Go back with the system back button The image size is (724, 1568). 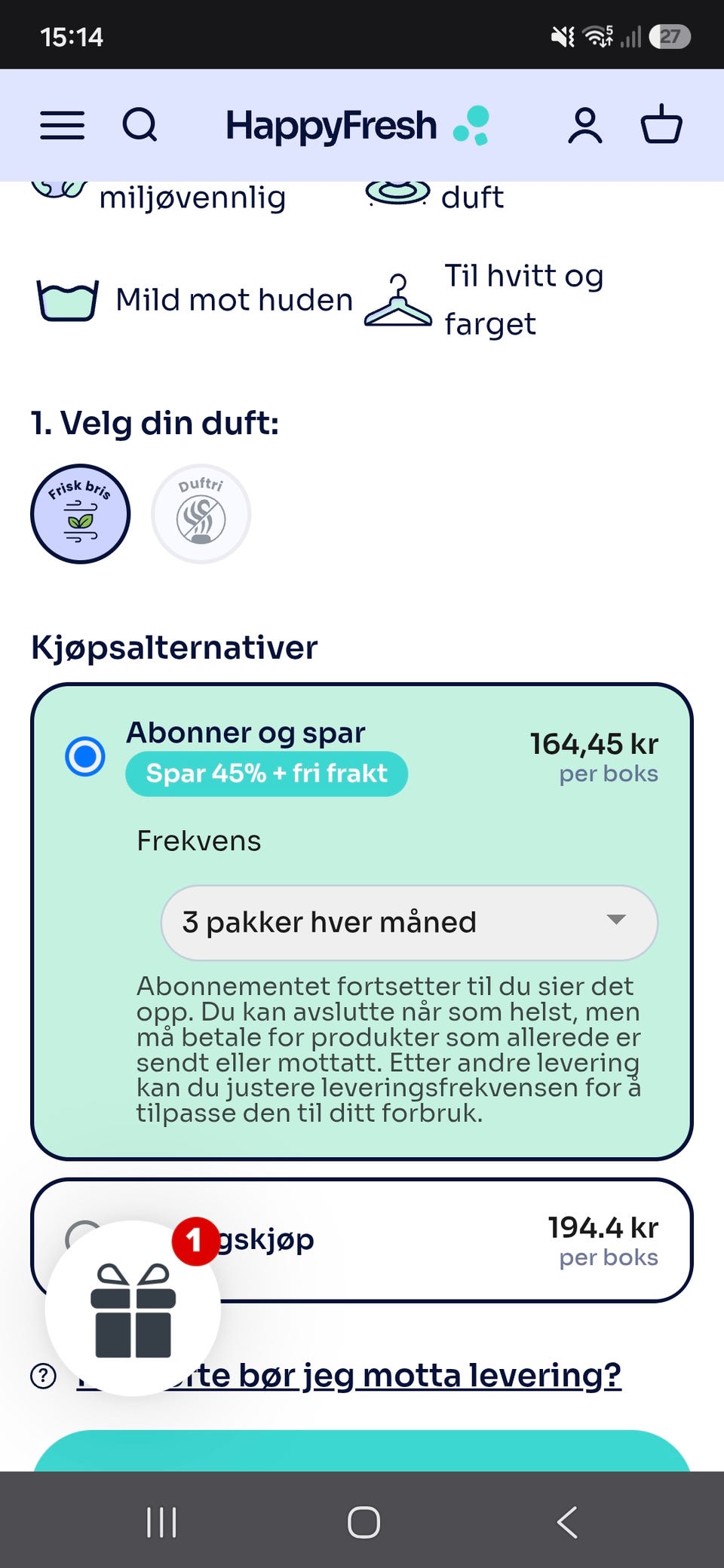pos(567,1522)
